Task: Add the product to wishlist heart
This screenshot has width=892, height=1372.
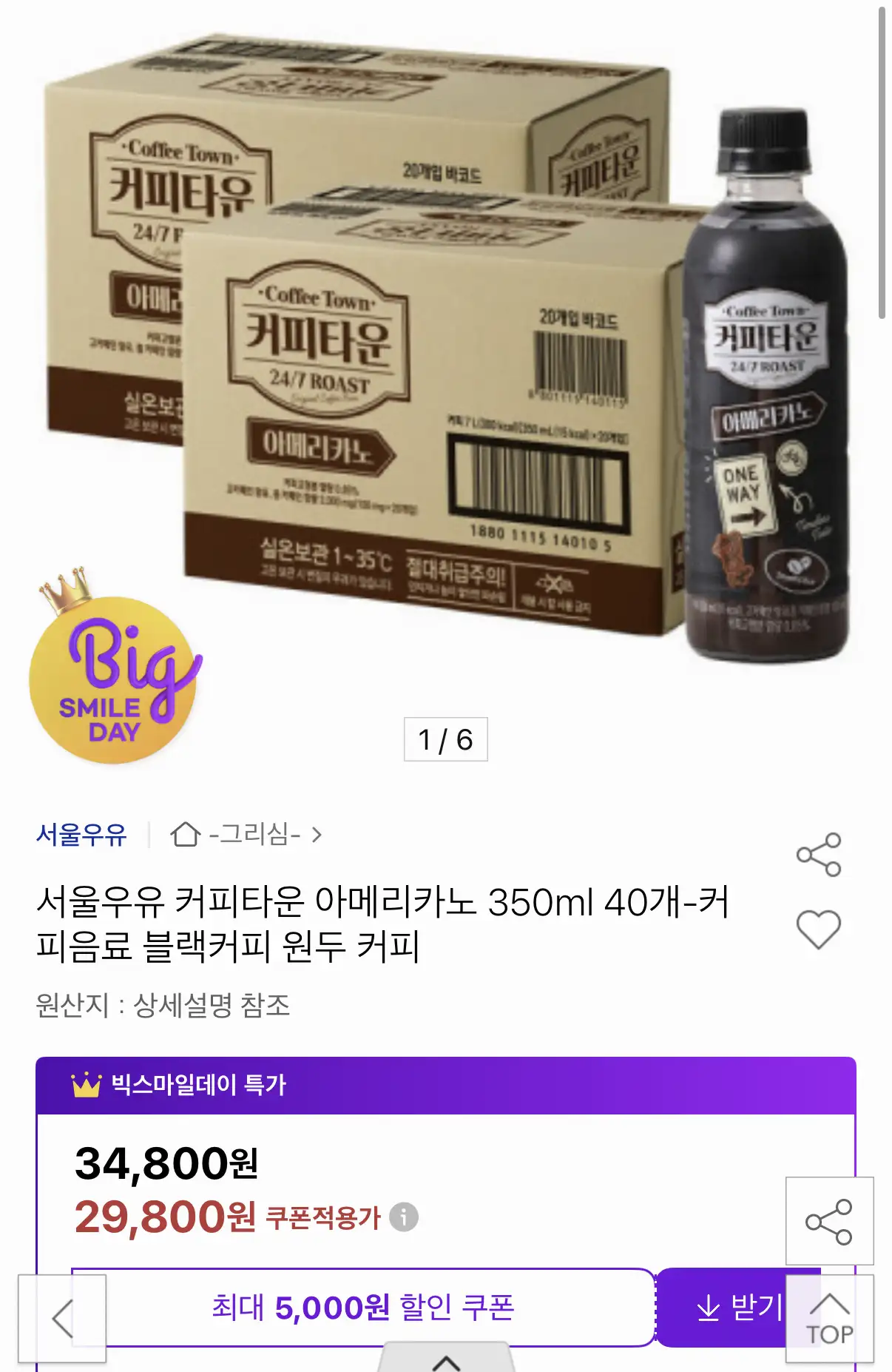Action: coord(818,929)
